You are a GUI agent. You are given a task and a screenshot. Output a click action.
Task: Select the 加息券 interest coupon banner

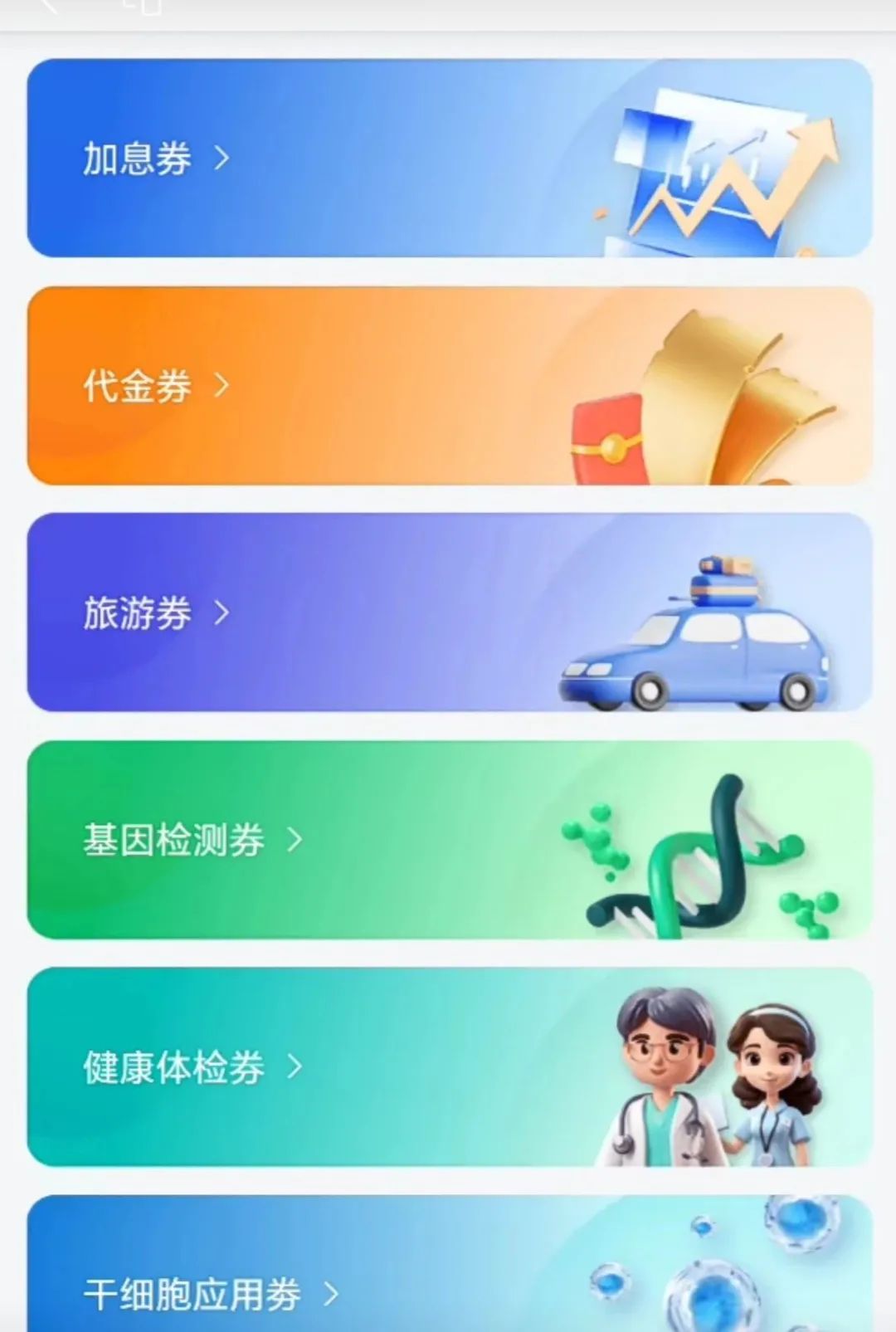(332, 158)
